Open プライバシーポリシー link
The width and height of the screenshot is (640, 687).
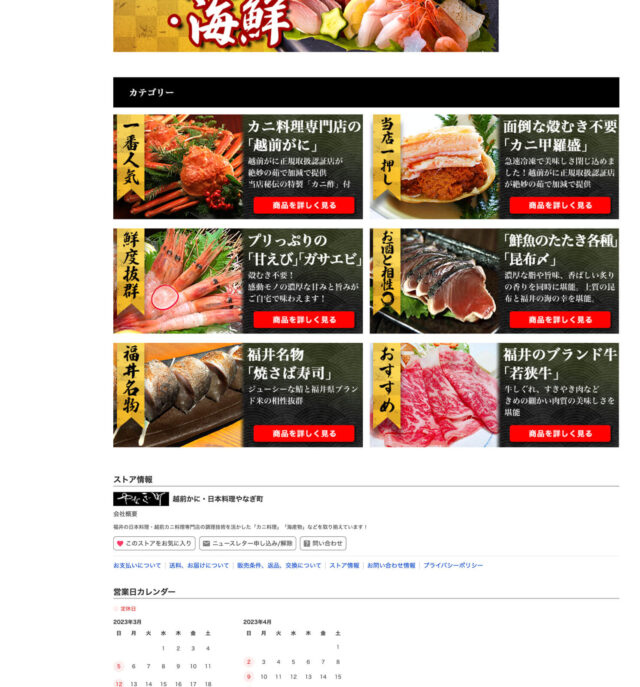pyautogui.click(x=453, y=565)
